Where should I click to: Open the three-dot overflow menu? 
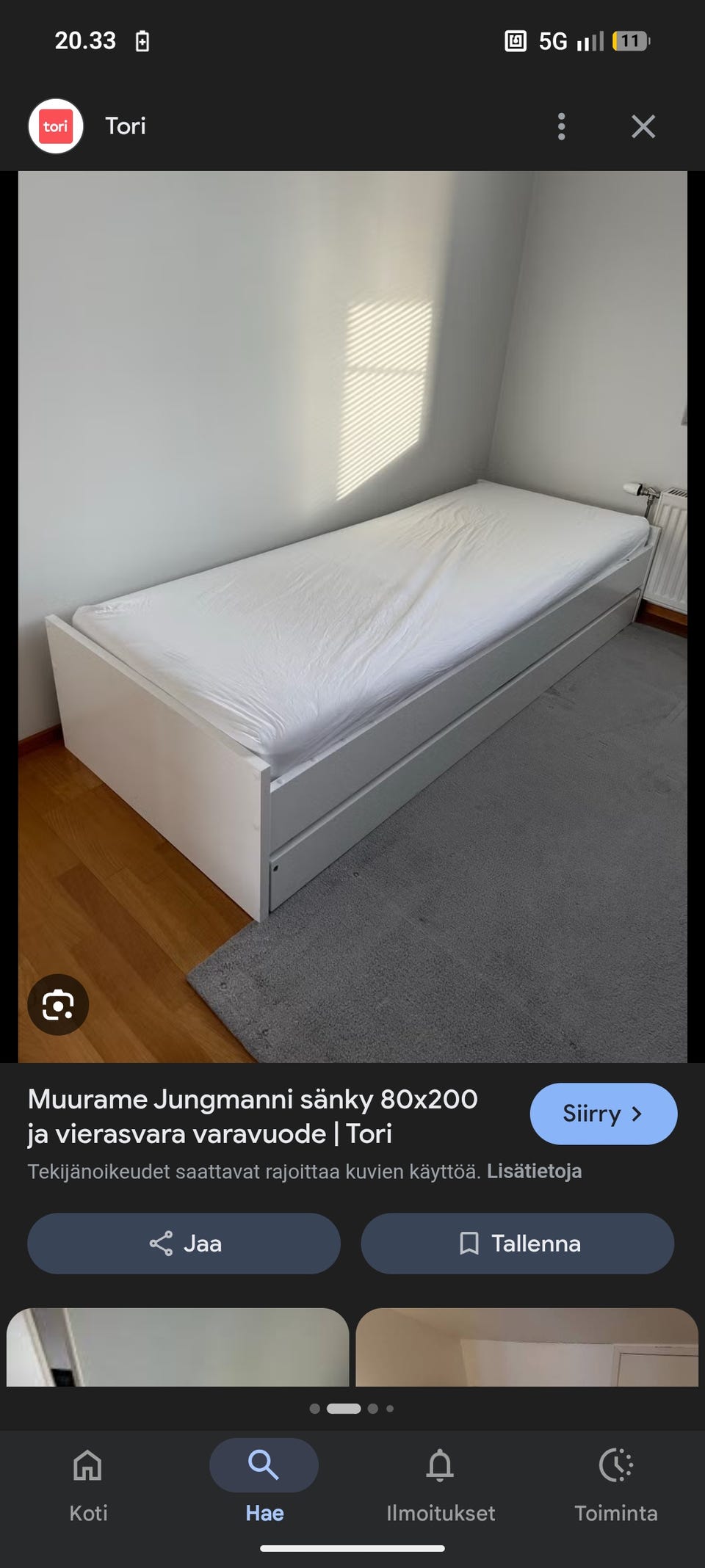(x=562, y=126)
